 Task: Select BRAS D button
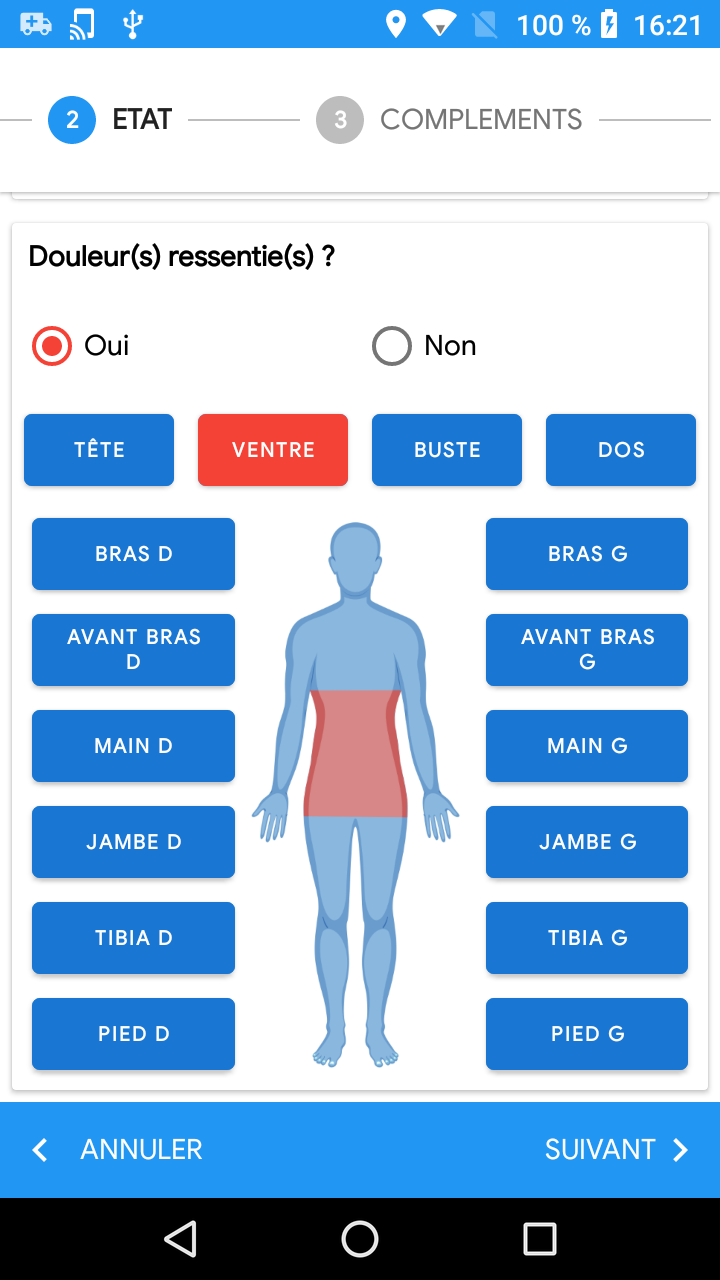click(133, 554)
